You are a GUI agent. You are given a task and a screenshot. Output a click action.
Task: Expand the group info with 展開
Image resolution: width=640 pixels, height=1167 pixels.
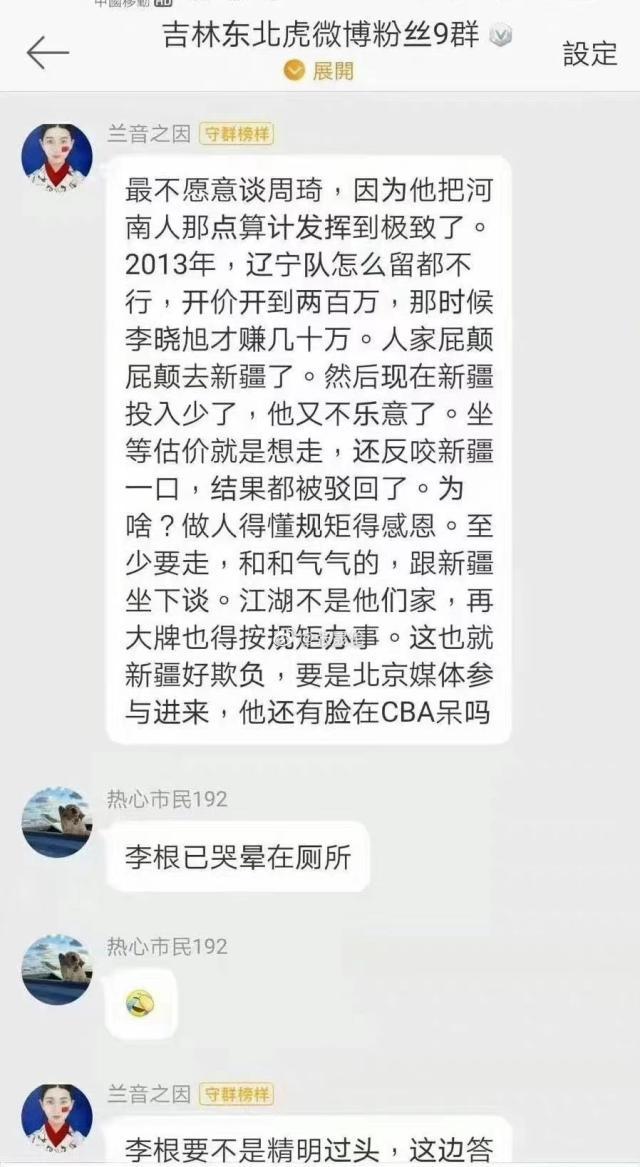pyautogui.click(x=321, y=71)
